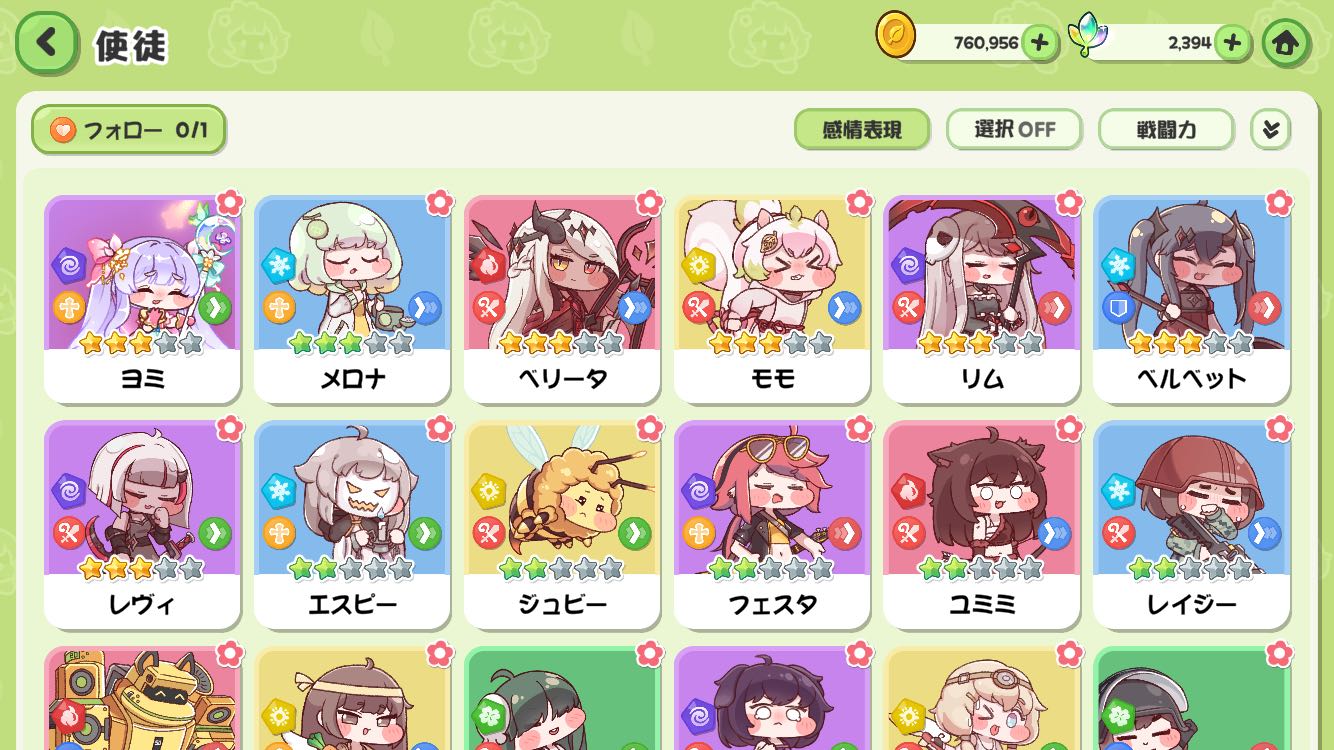The width and height of the screenshot is (1334, 750).
Task: Expand the double-chevron sort order button
Action: coord(1270,130)
